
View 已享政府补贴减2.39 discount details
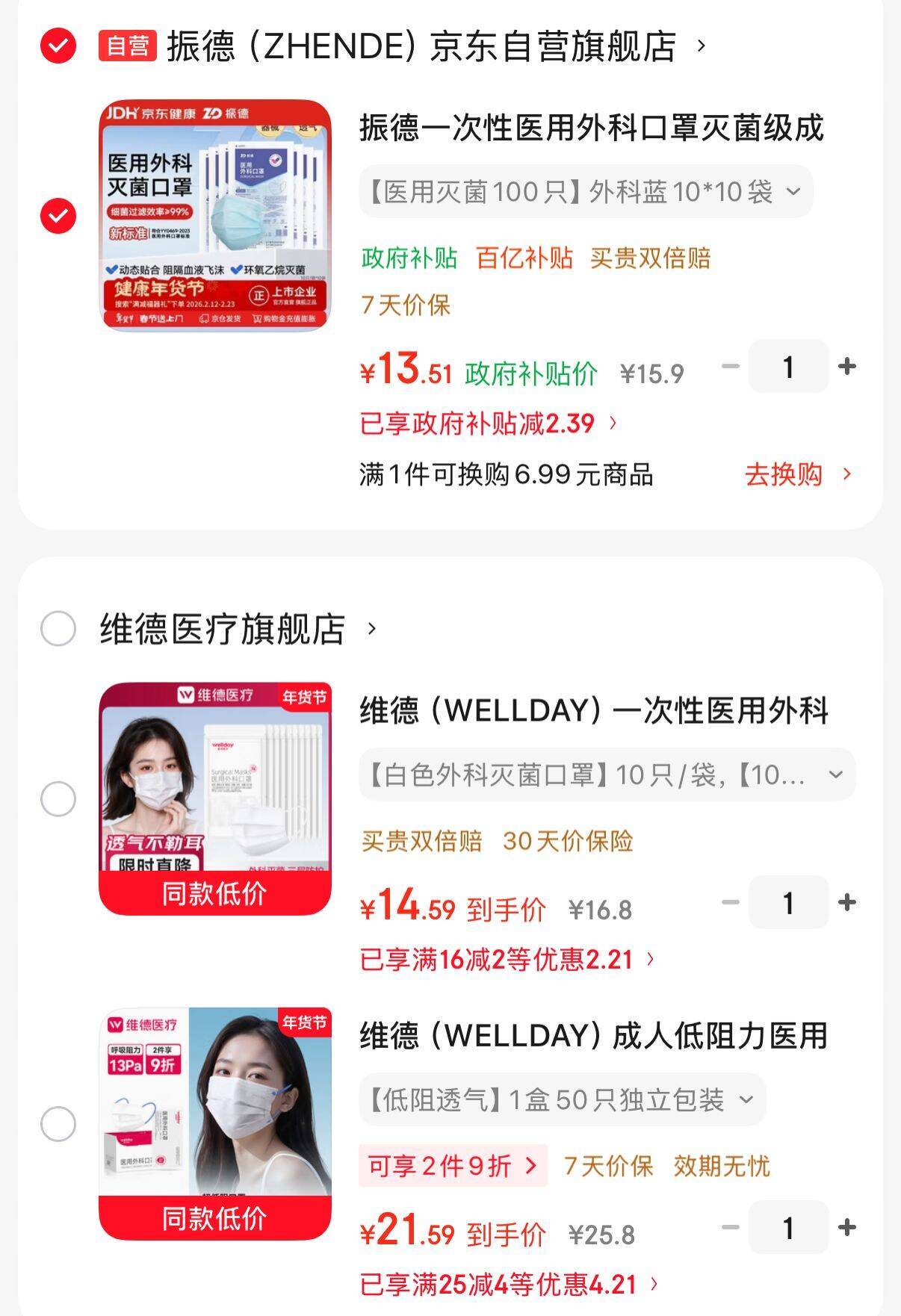[489, 423]
